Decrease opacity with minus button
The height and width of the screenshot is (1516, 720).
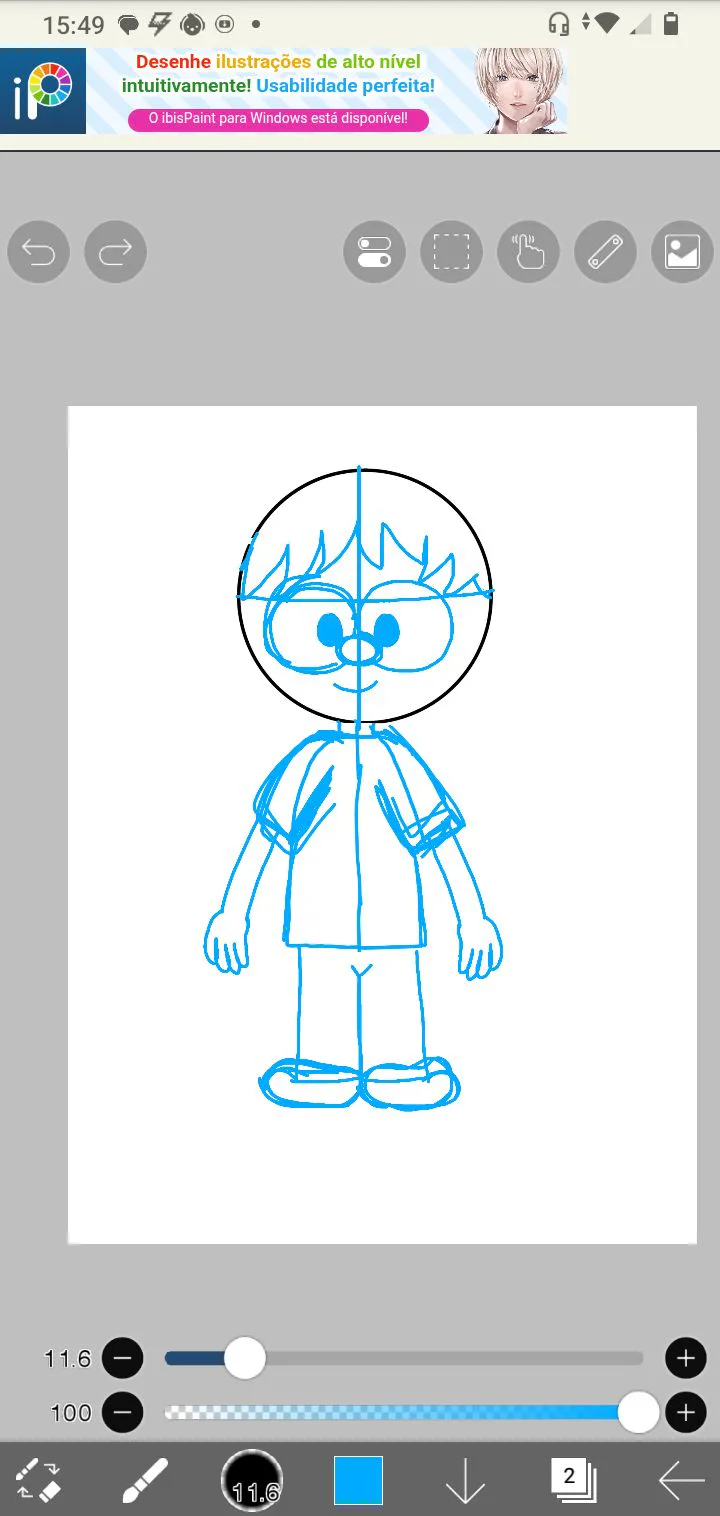tap(122, 1412)
